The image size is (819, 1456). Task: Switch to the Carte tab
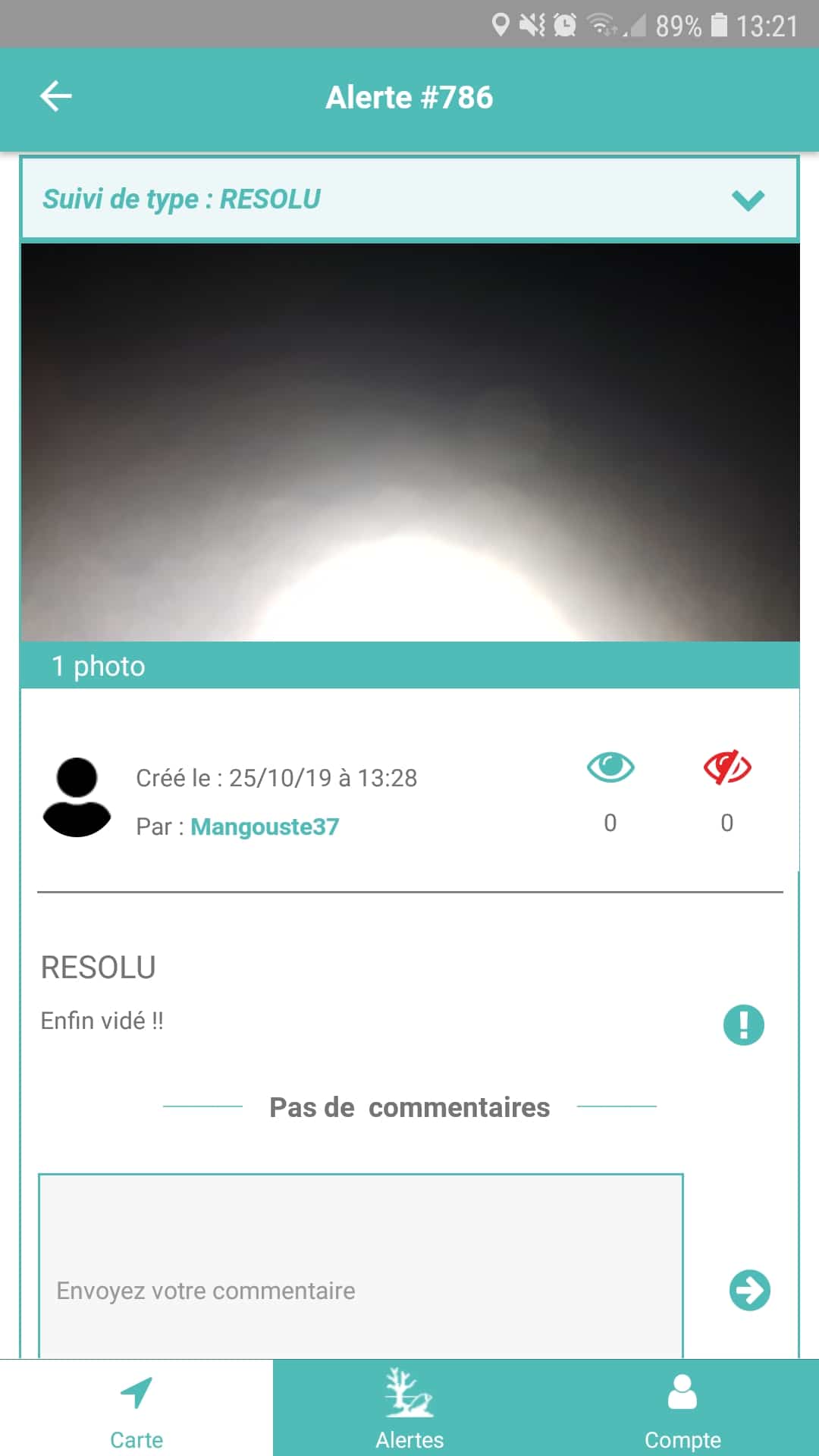click(x=136, y=1409)
